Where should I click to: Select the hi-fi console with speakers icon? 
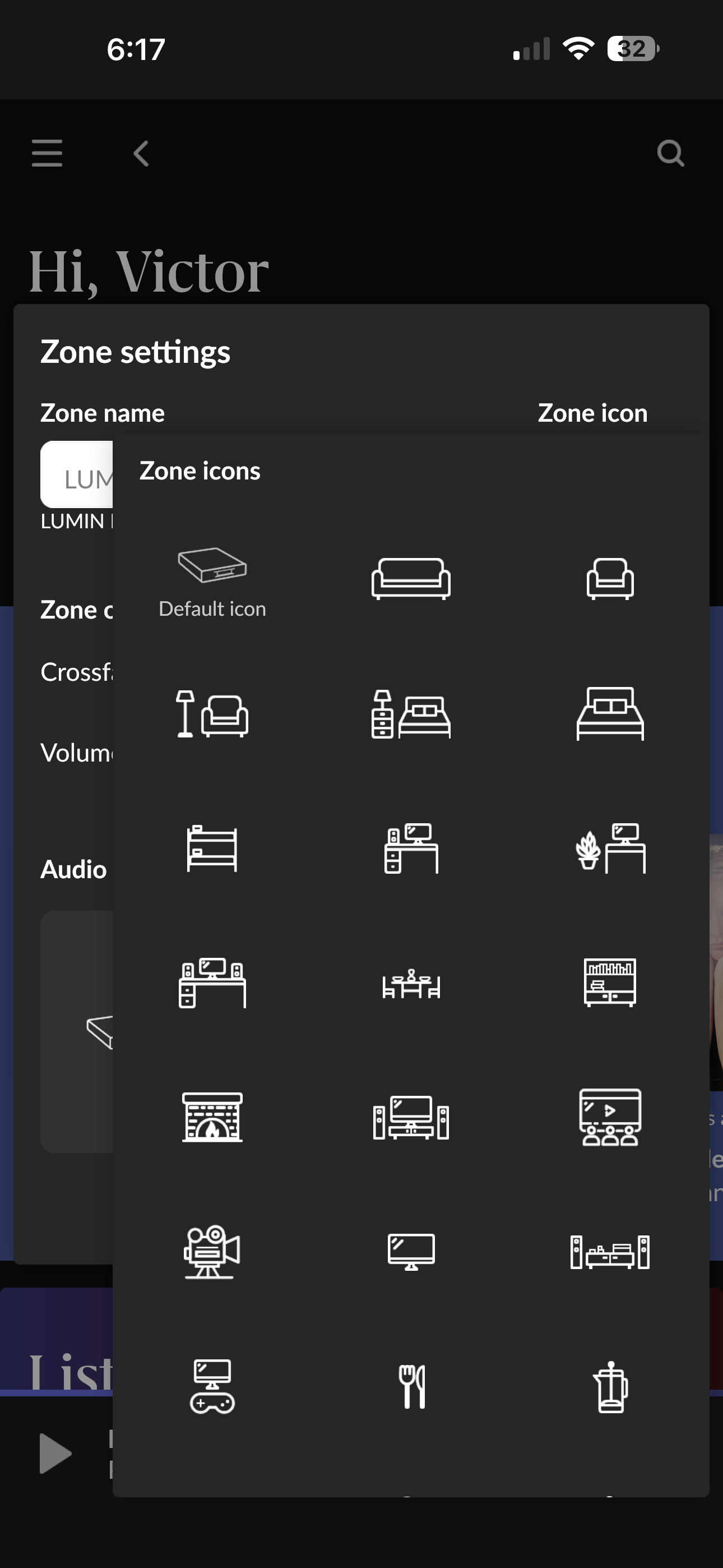(x=610, y=1252)
